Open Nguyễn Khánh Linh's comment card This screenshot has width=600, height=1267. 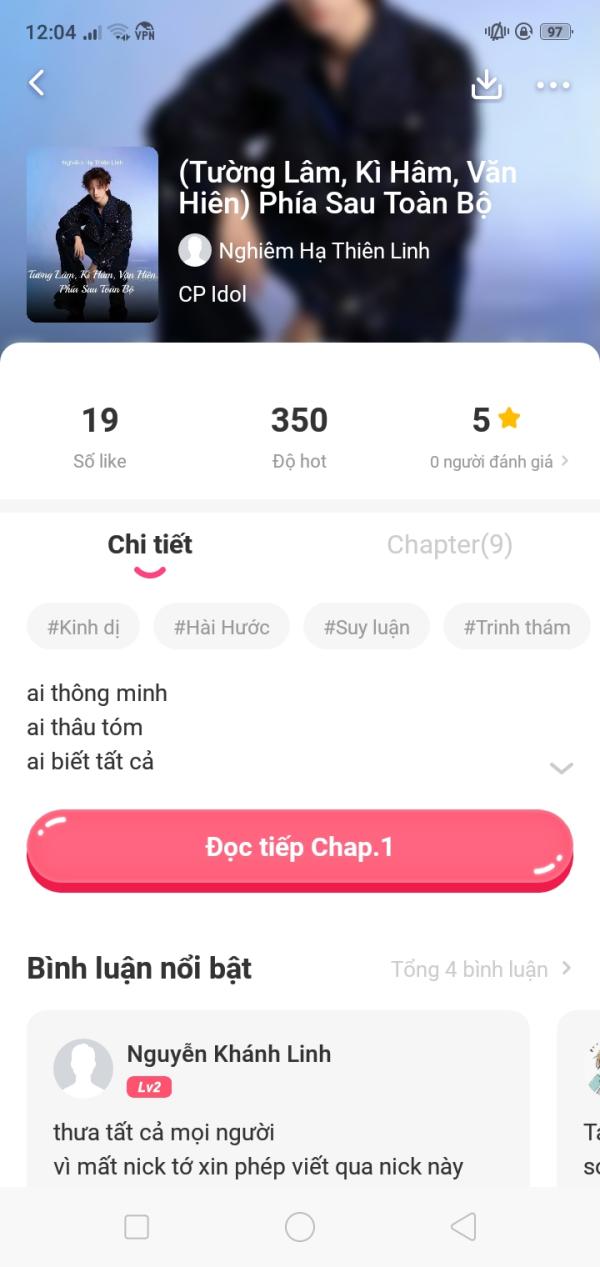tap(278, 1100)
